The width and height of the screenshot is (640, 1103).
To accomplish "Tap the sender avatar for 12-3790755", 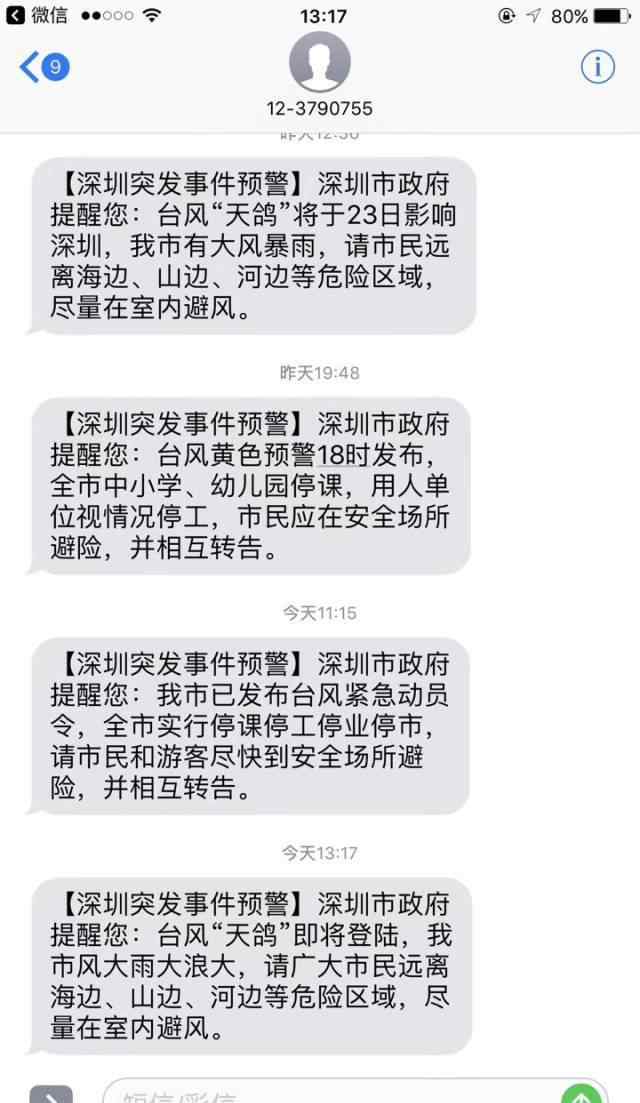I will [320, 62].
